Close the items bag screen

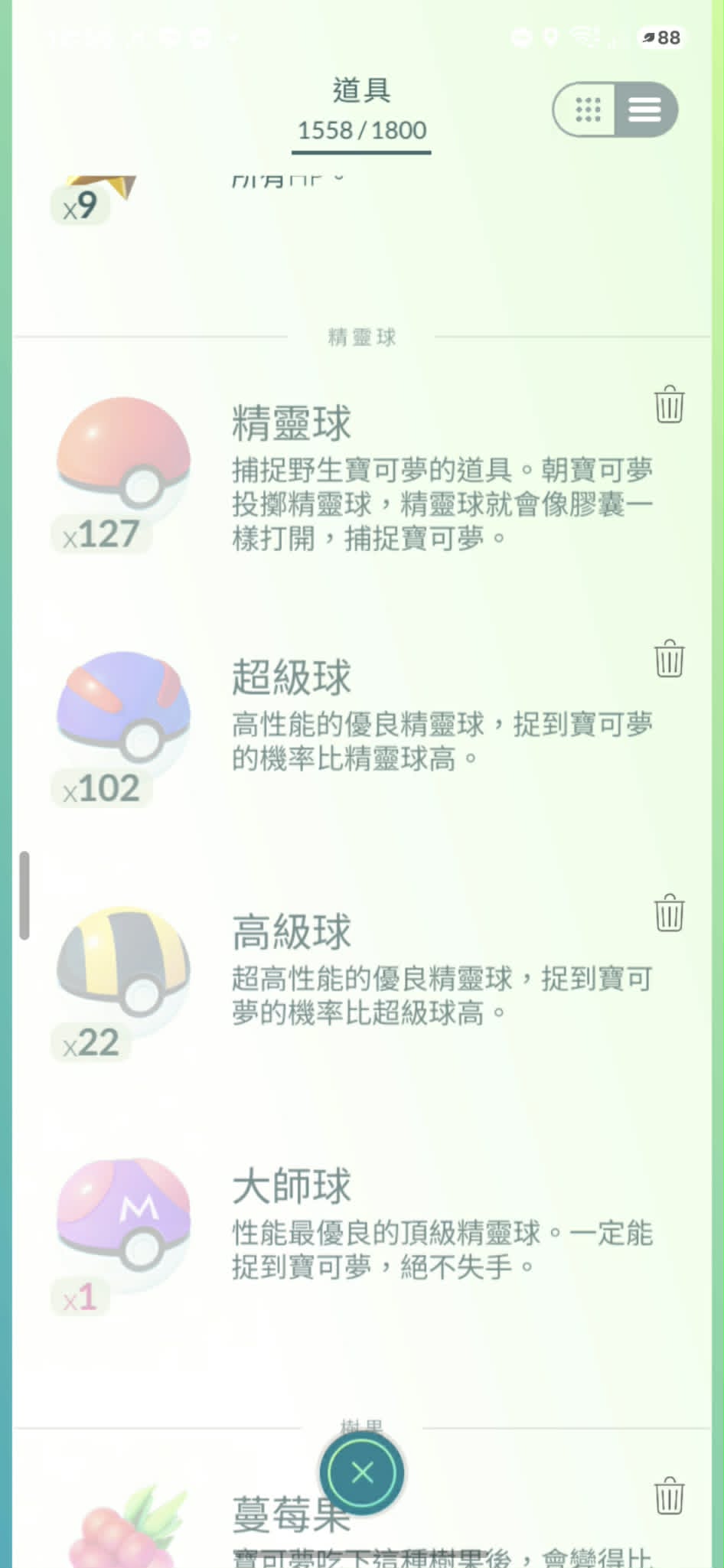click(362, 1472)
